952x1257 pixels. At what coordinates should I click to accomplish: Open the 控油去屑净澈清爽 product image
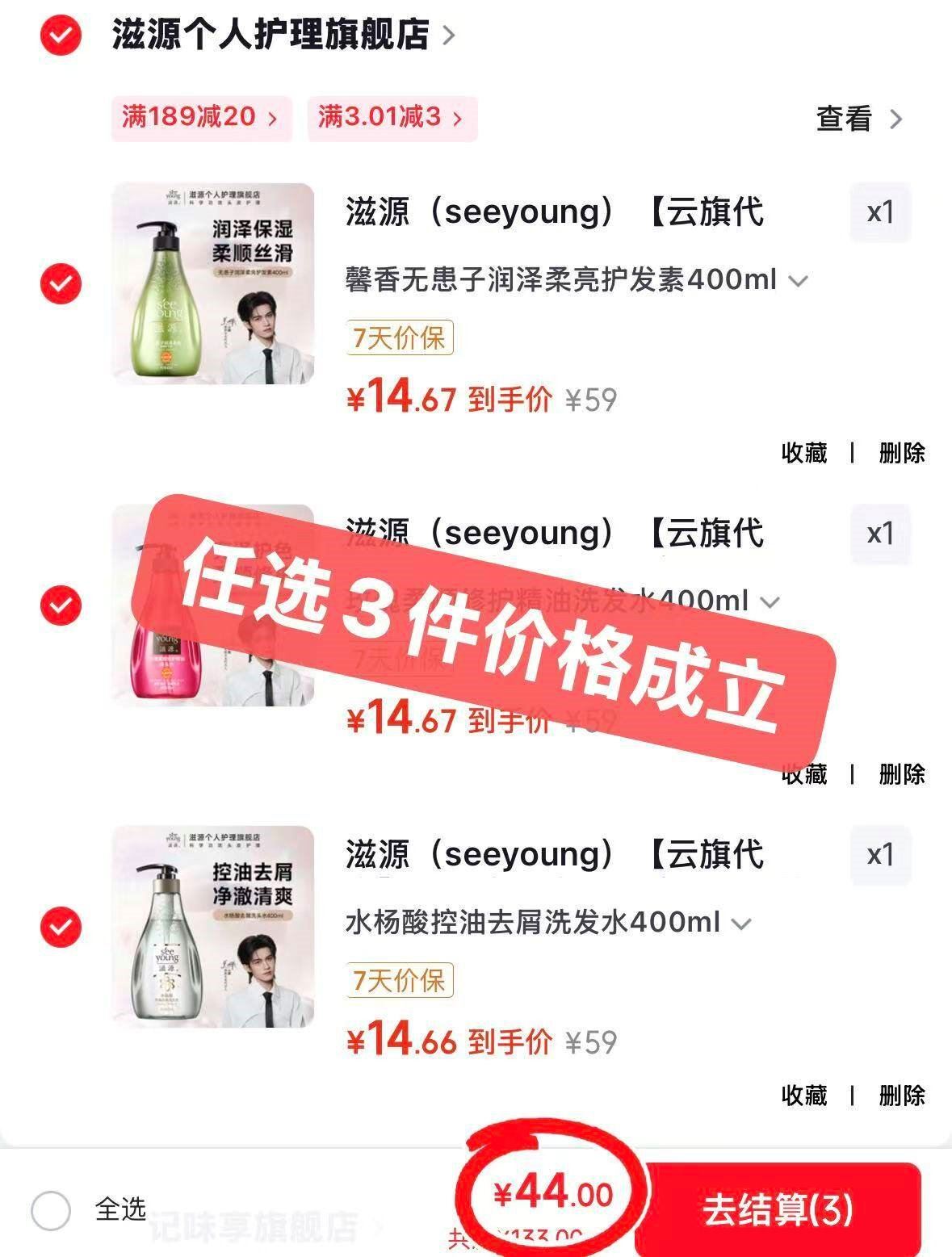pyautogui.click(x=213, y=926)
